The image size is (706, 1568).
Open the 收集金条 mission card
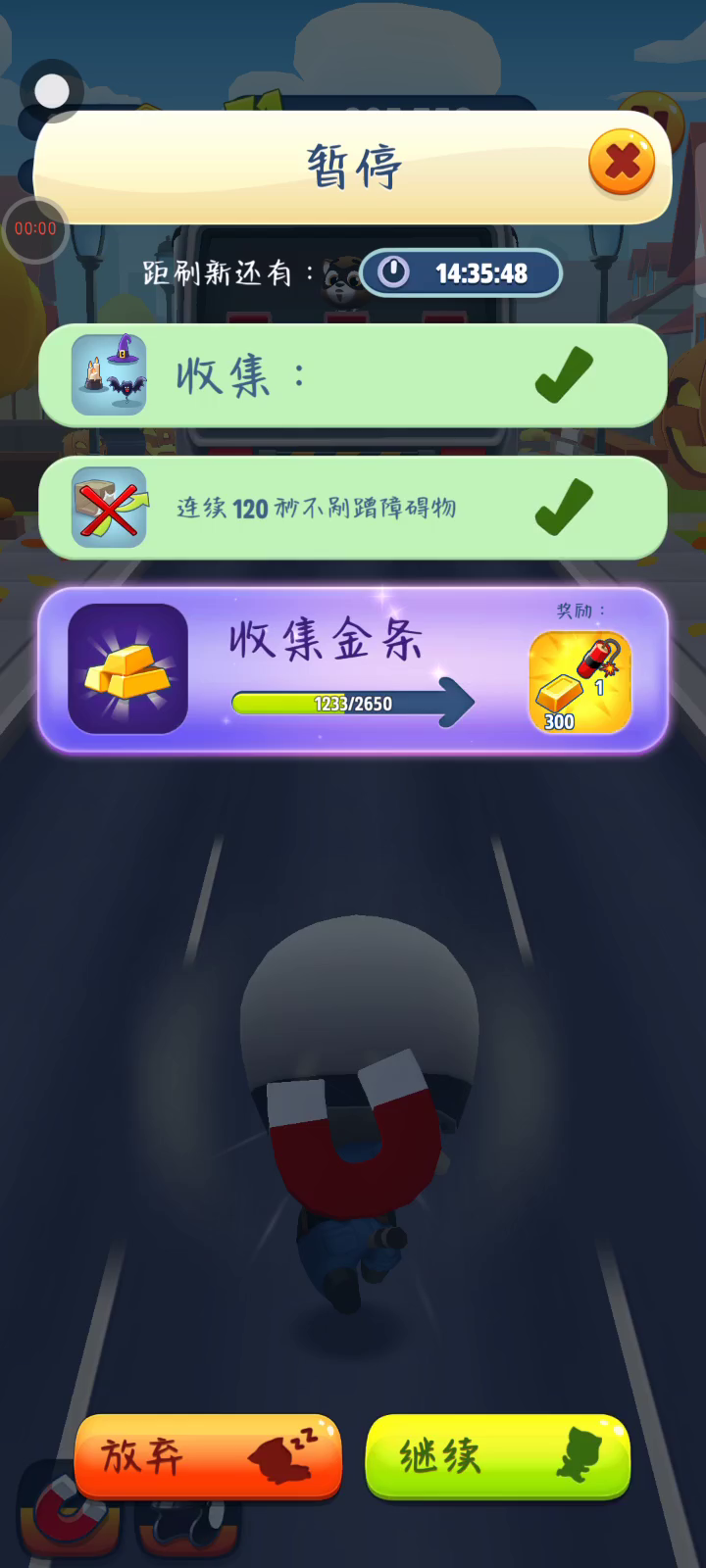click(353, 669)
